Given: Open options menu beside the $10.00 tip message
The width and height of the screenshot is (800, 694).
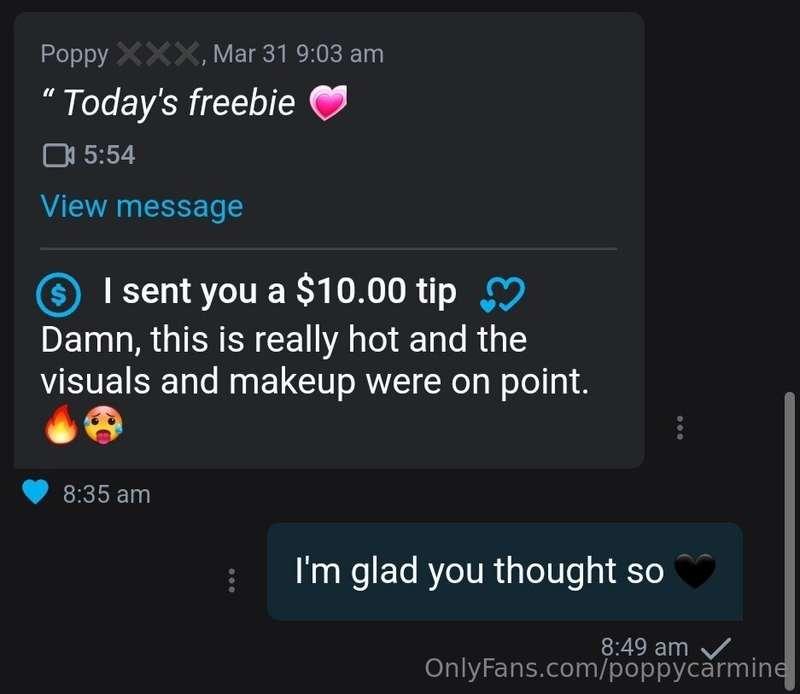Looking at the screenshot, I should [680, 428].
